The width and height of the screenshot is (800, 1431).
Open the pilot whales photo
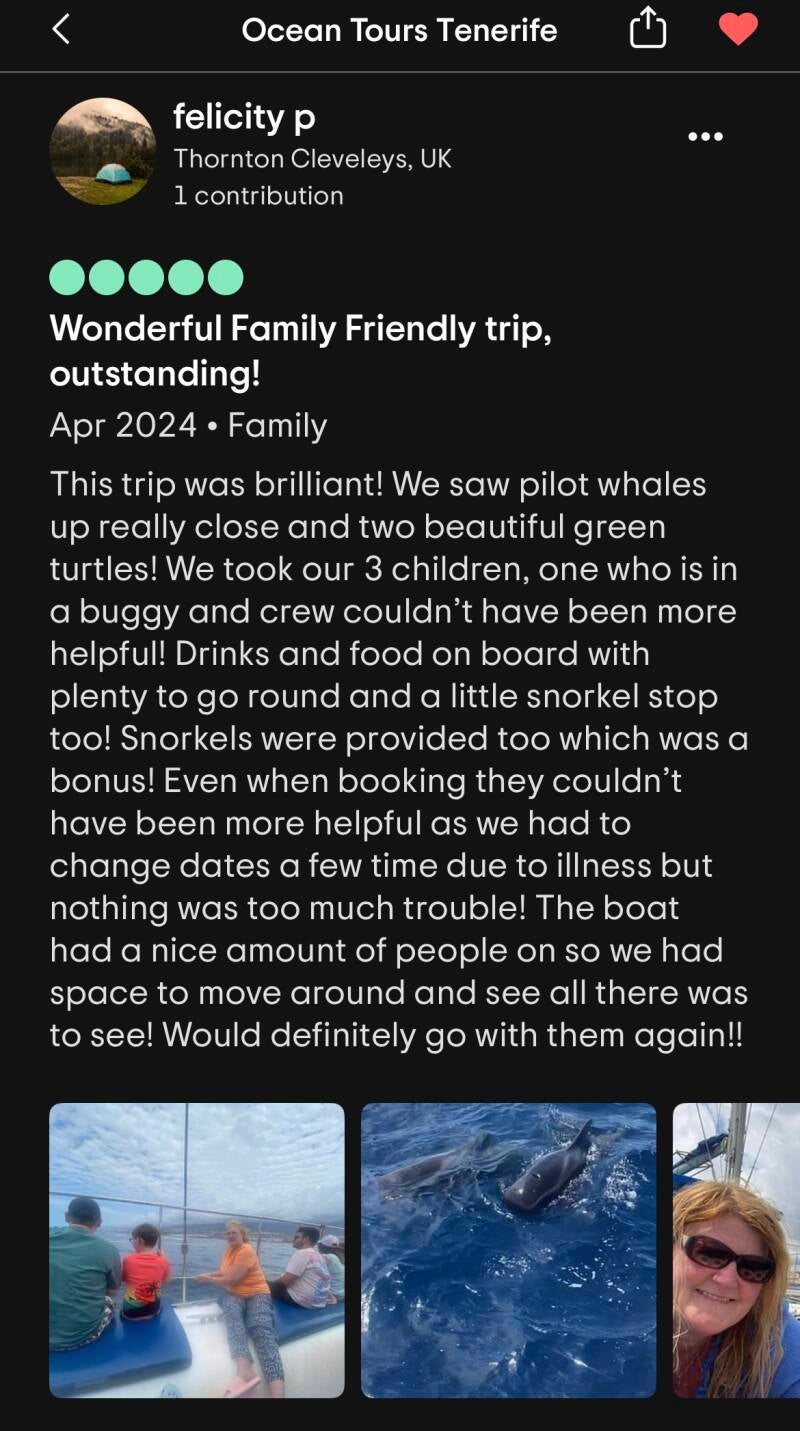click(508, 1250)
